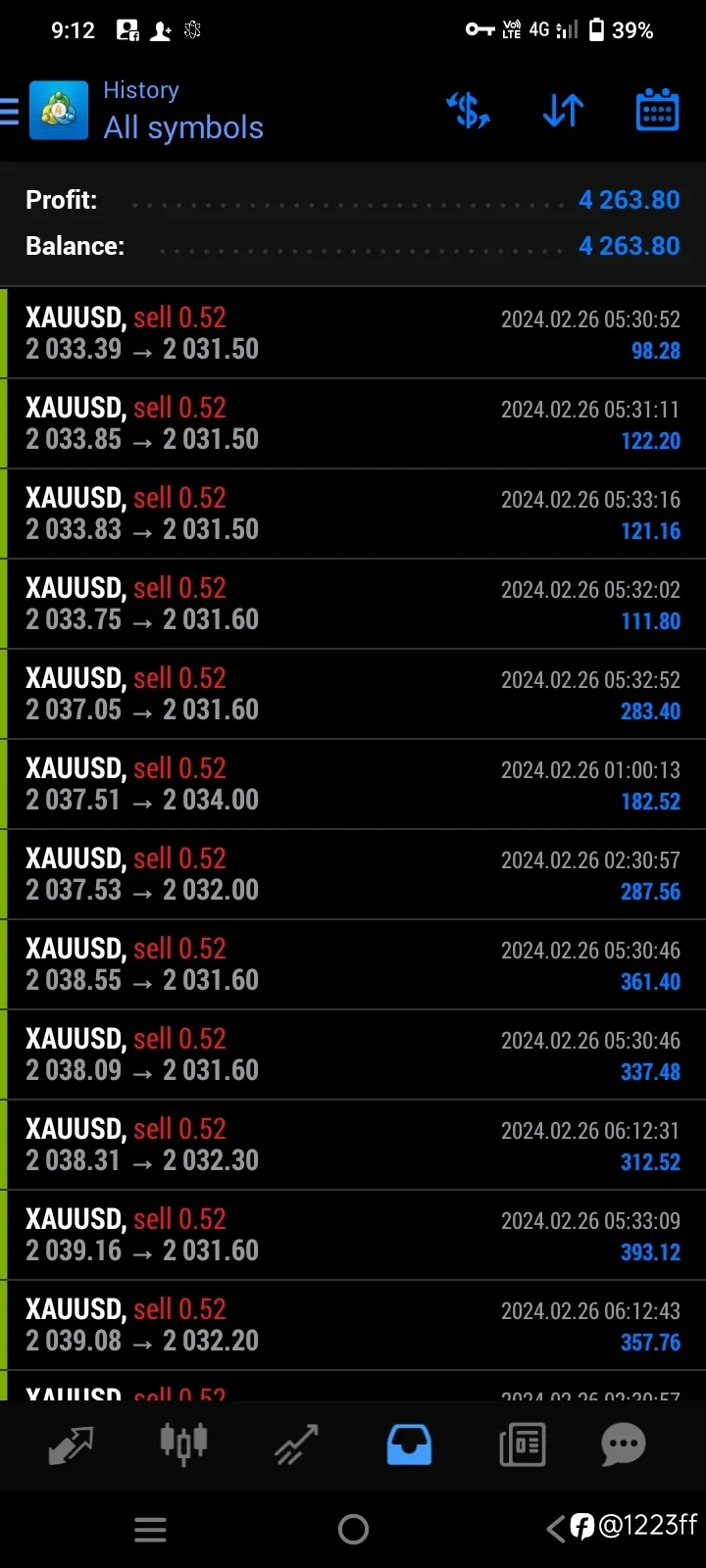Image resolution: width=706 pixels, height=1568 pixels.
Task: Switch to the Quotes tab
Action: coord(71,1445)
